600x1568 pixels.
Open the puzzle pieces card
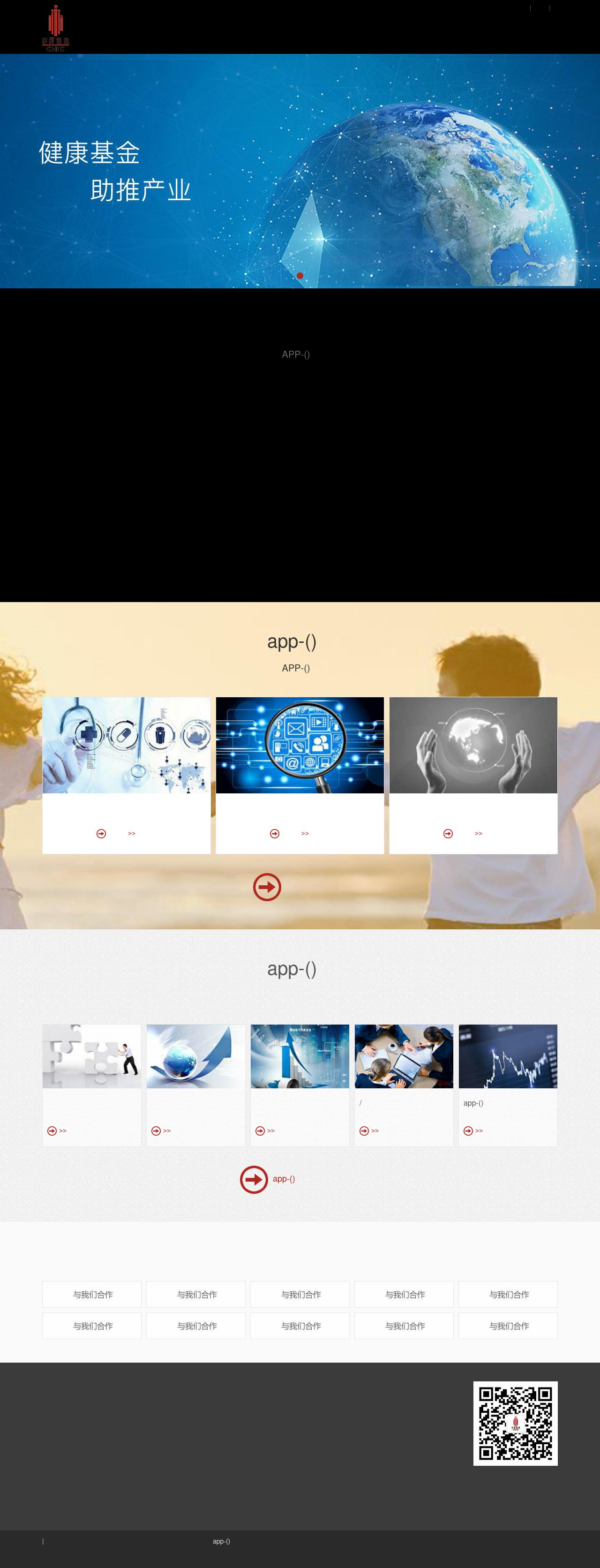pos(92,1056)
